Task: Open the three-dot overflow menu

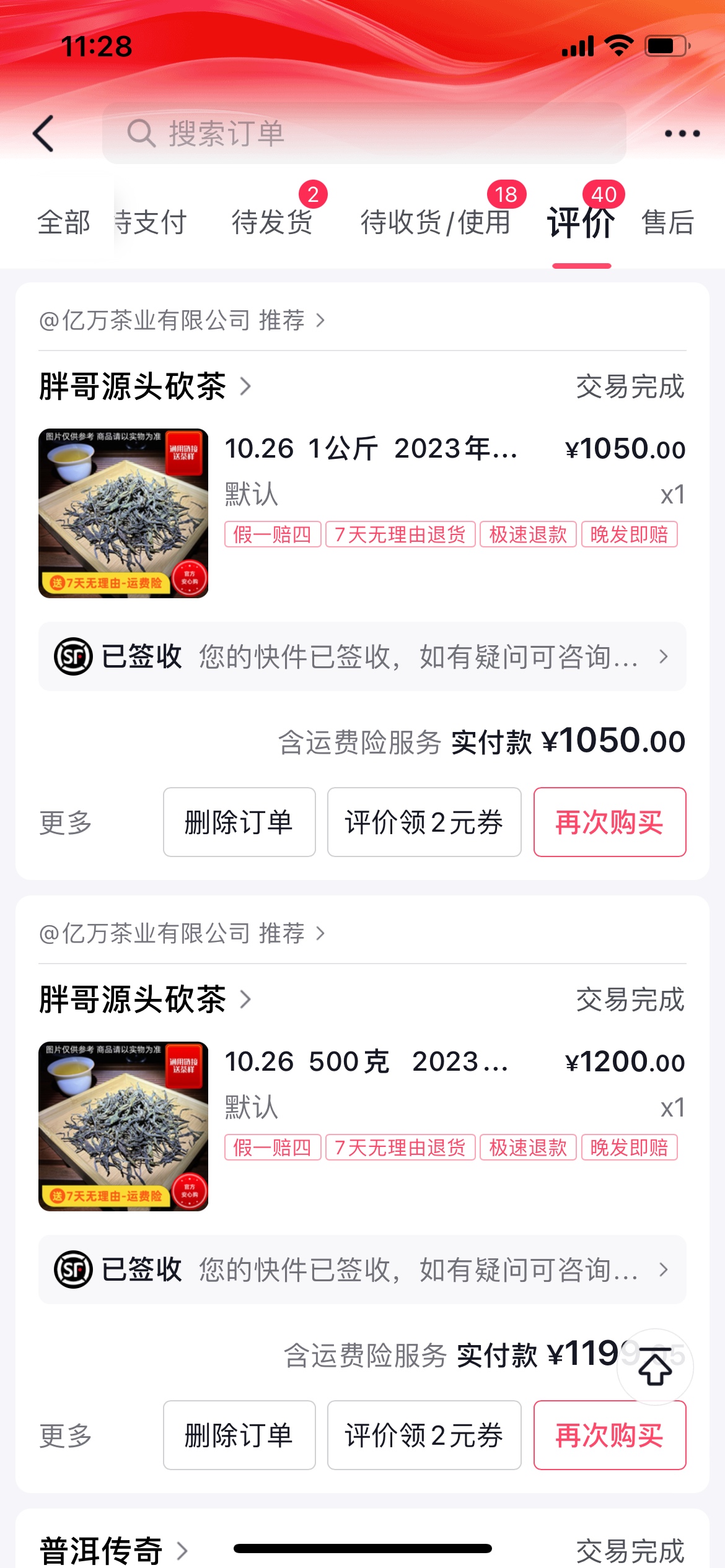Action: click(x=682, y=133)
